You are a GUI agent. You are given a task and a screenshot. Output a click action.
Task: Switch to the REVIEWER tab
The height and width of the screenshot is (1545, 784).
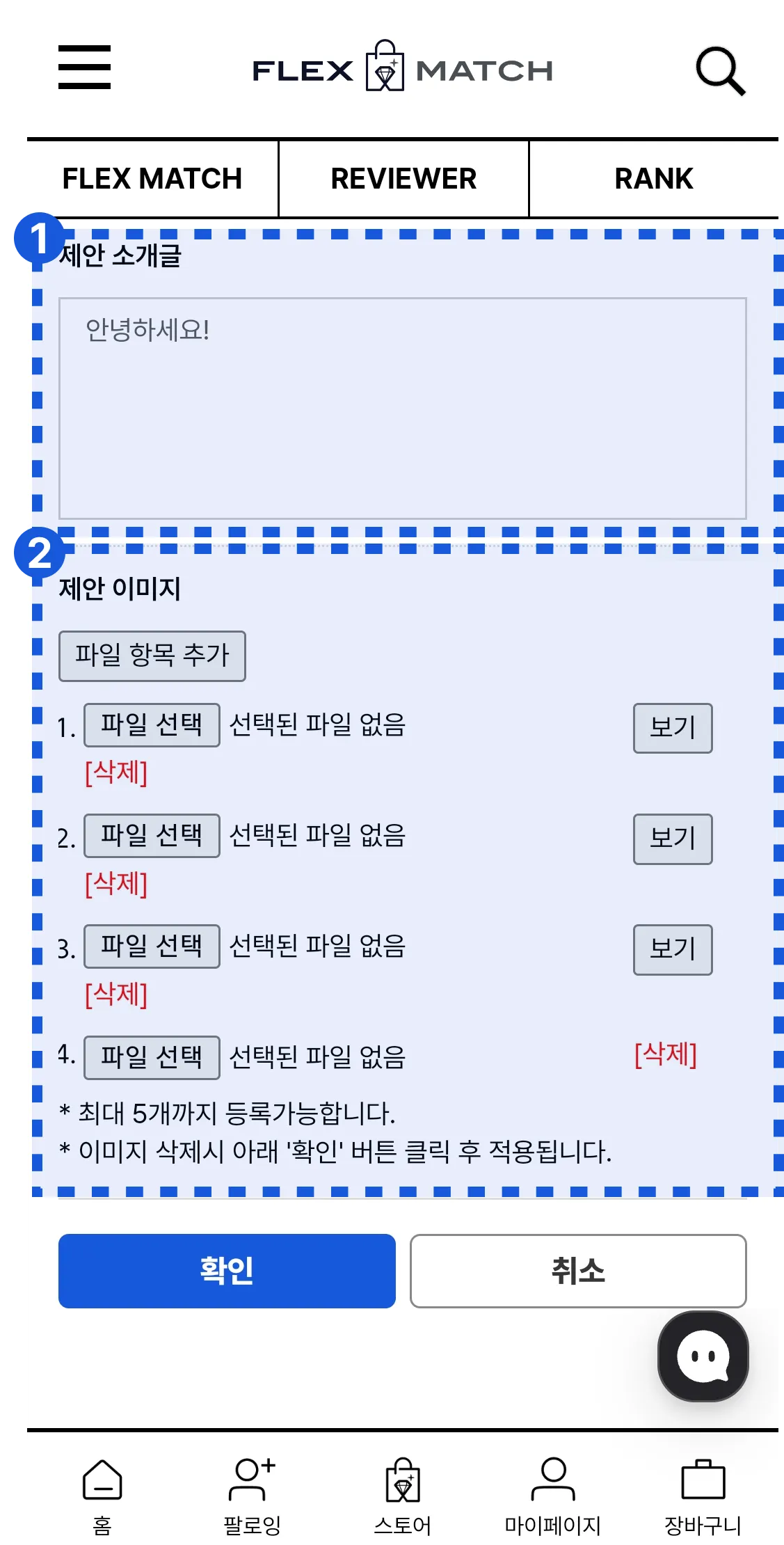403,179
